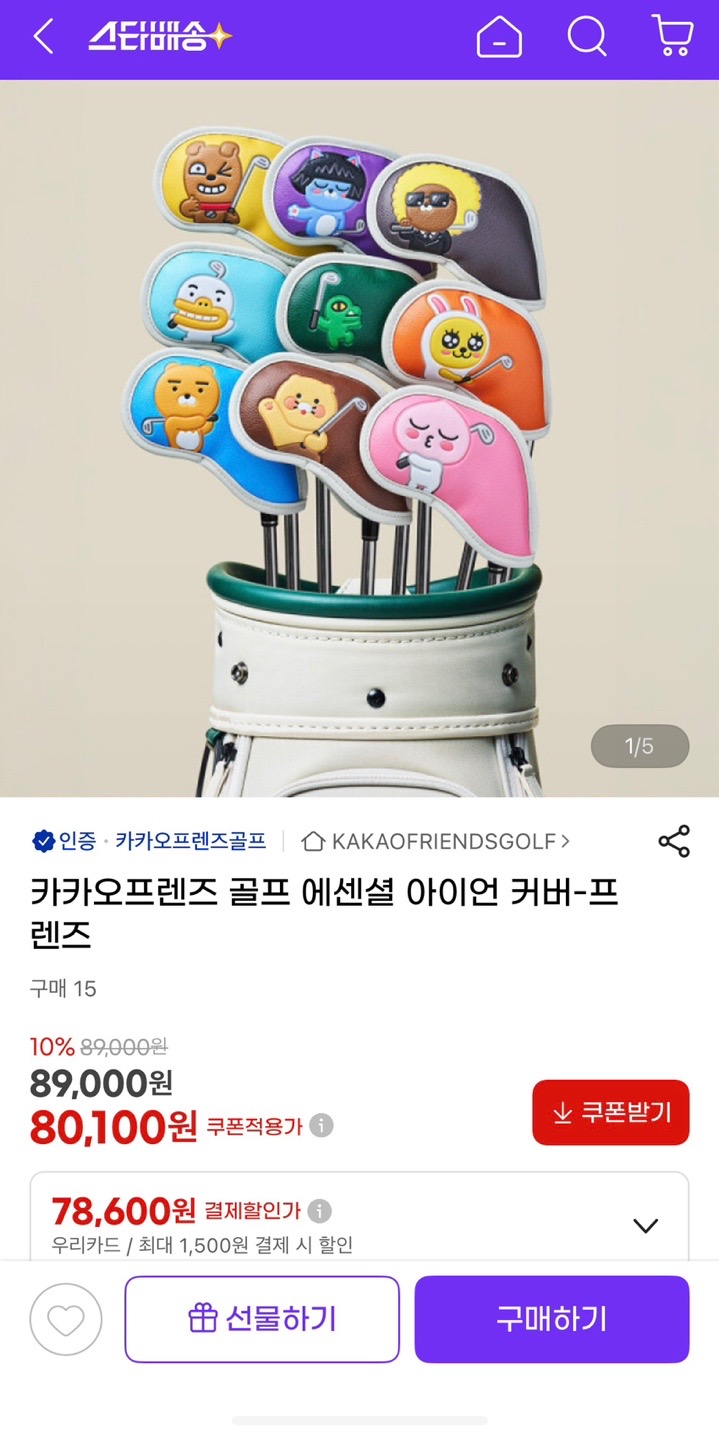Open the shopping cart
Image resolution: width=719 pixels, height=1440 pixels.
(673, 36)
